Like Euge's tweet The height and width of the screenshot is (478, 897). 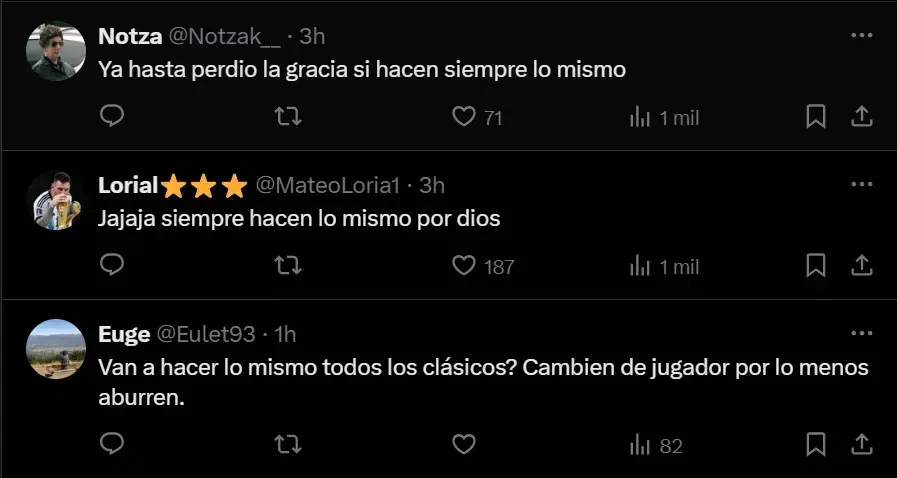click(x=463, y=444)
